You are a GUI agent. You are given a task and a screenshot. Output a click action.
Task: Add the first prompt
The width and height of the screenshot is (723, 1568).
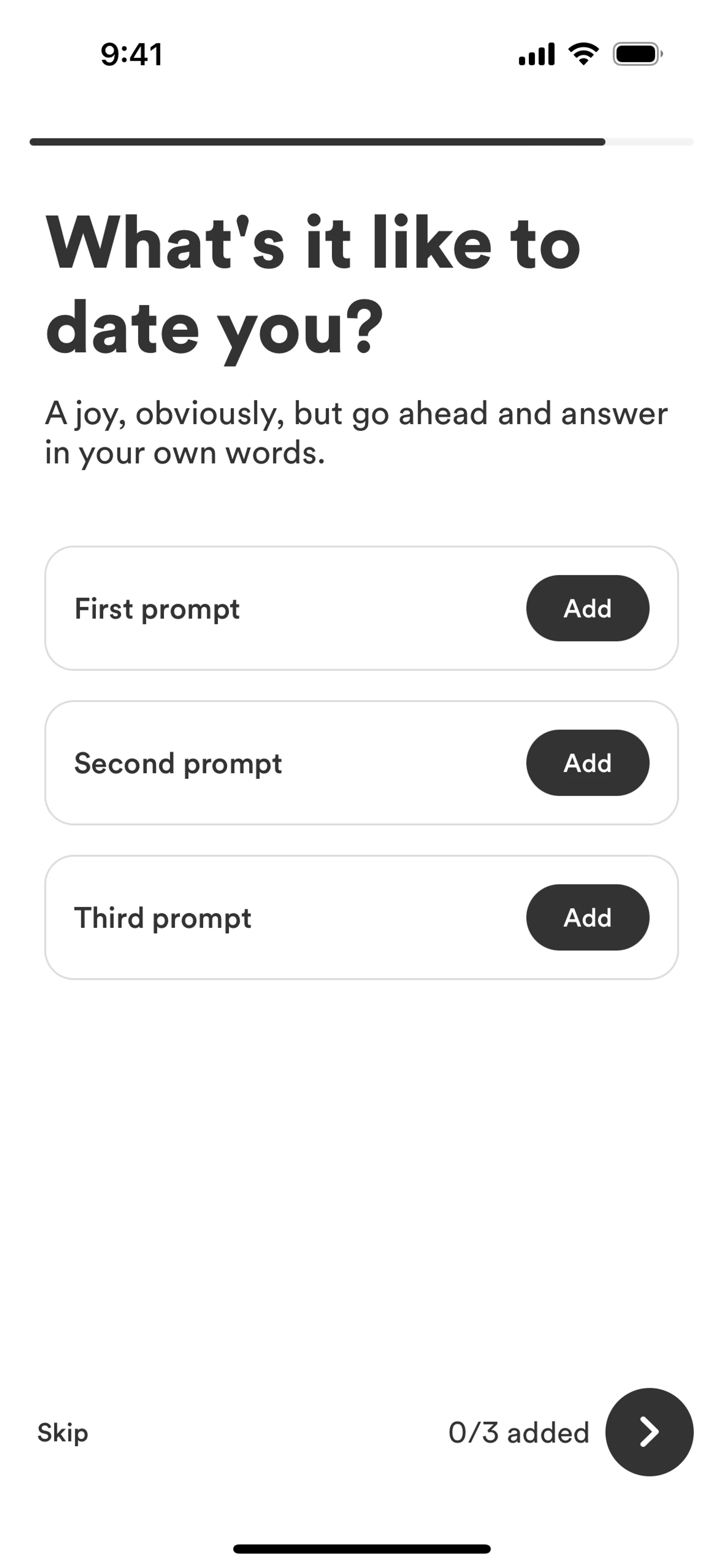(587, 608)
